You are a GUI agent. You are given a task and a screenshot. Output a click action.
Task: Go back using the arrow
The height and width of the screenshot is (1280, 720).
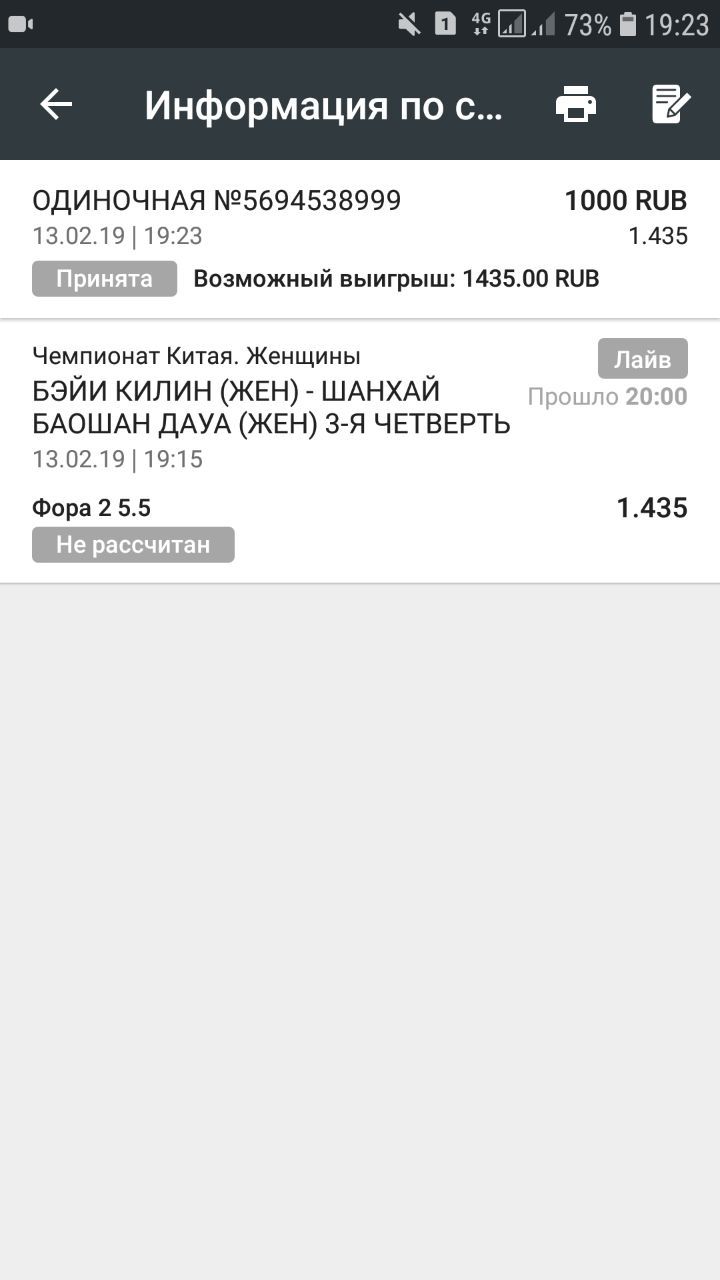[56, 104]
